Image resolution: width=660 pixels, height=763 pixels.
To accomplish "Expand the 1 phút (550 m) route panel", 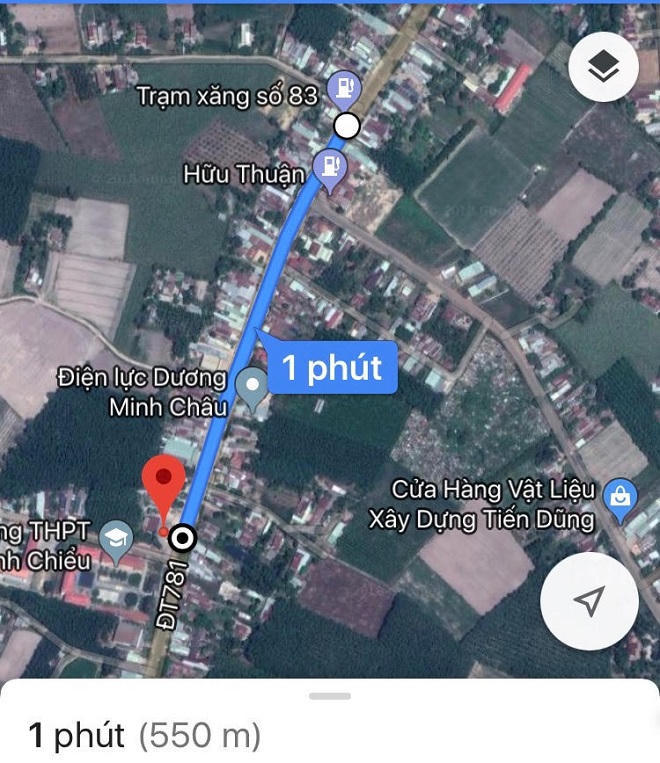I will [330, 696].
